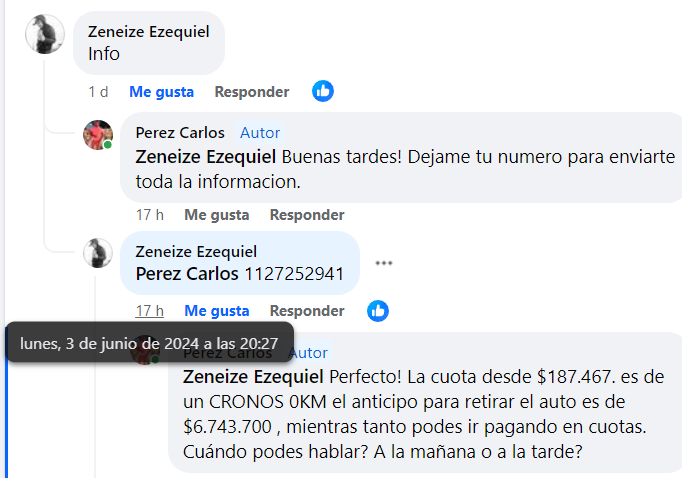The height and width of the screenshot is (478, 682).
Task: Open the 1 d timestamp under "Info"
Action: 98,92
